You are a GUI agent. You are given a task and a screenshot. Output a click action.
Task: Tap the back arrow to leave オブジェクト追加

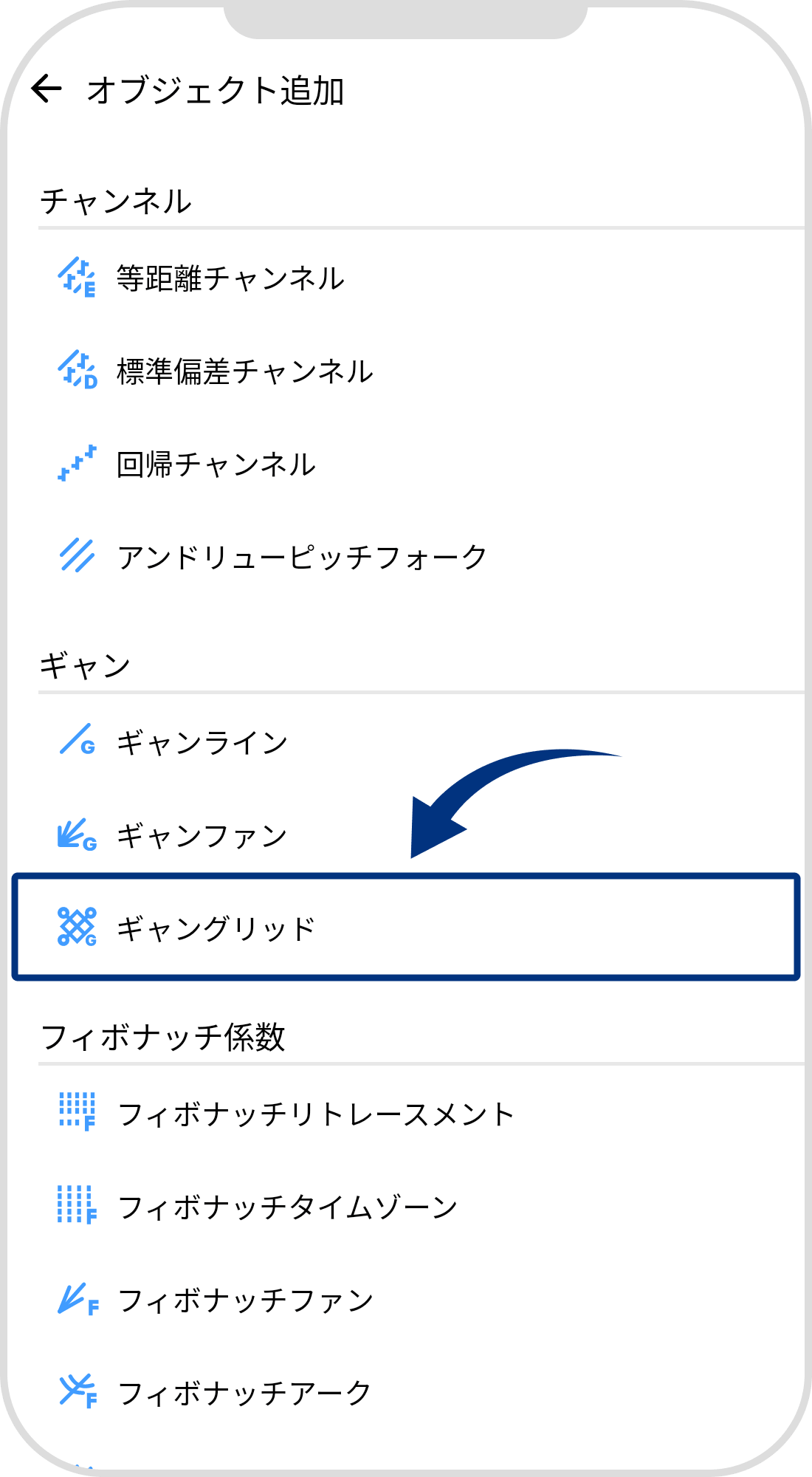[x=47, y=89]
